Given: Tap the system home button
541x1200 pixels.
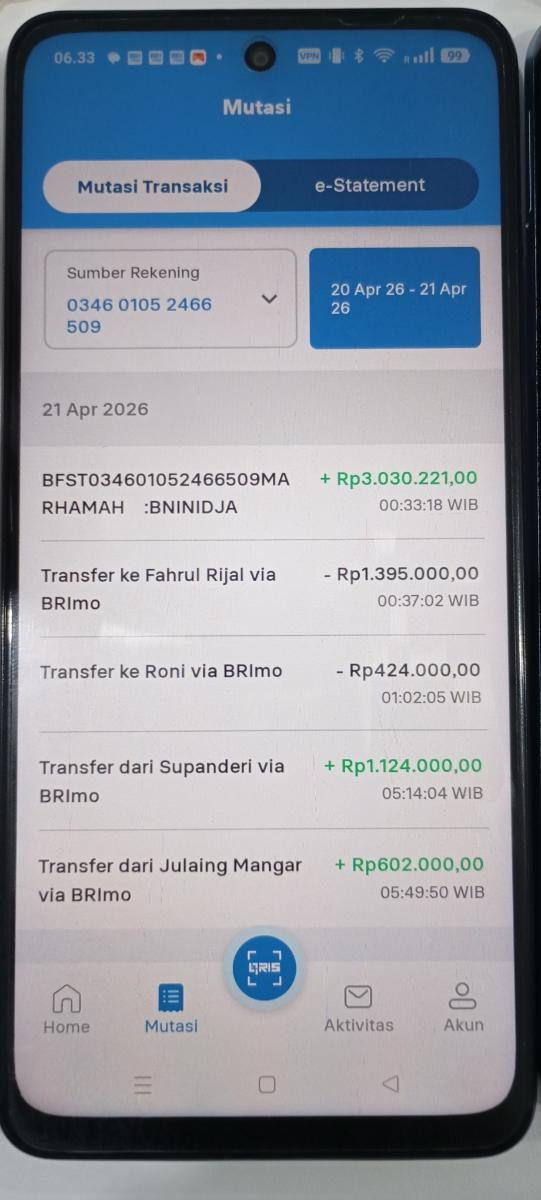Looking at the screenshot, I should 266,1084.
